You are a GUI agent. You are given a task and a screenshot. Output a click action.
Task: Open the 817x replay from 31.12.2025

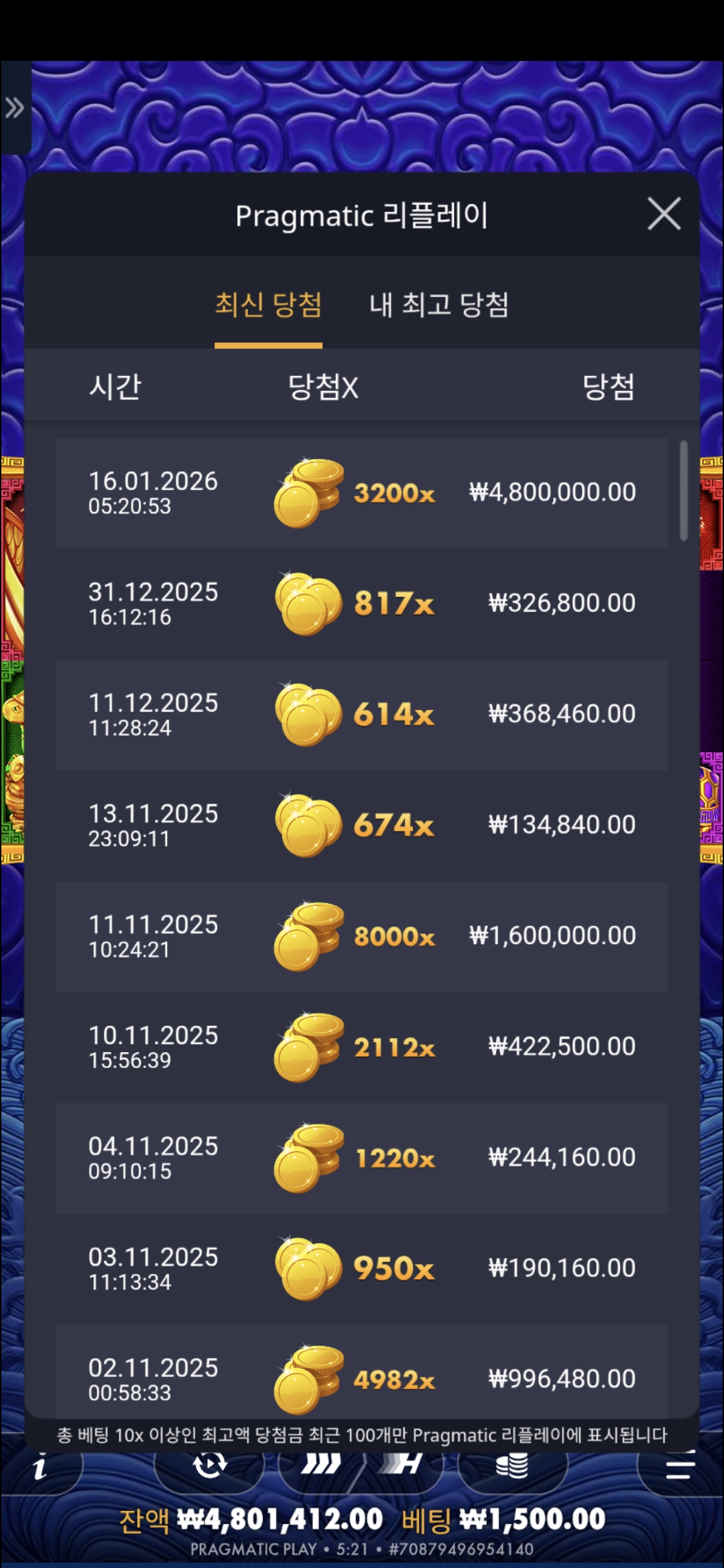(361, 604)
